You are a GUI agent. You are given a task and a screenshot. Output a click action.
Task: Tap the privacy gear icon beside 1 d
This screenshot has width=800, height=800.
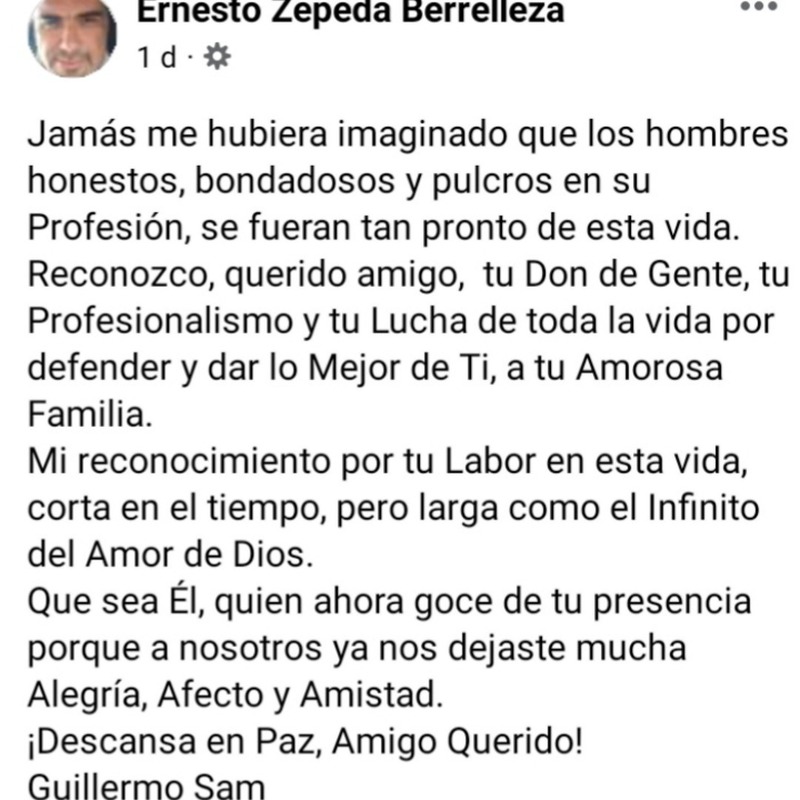(x=216, y=59)
